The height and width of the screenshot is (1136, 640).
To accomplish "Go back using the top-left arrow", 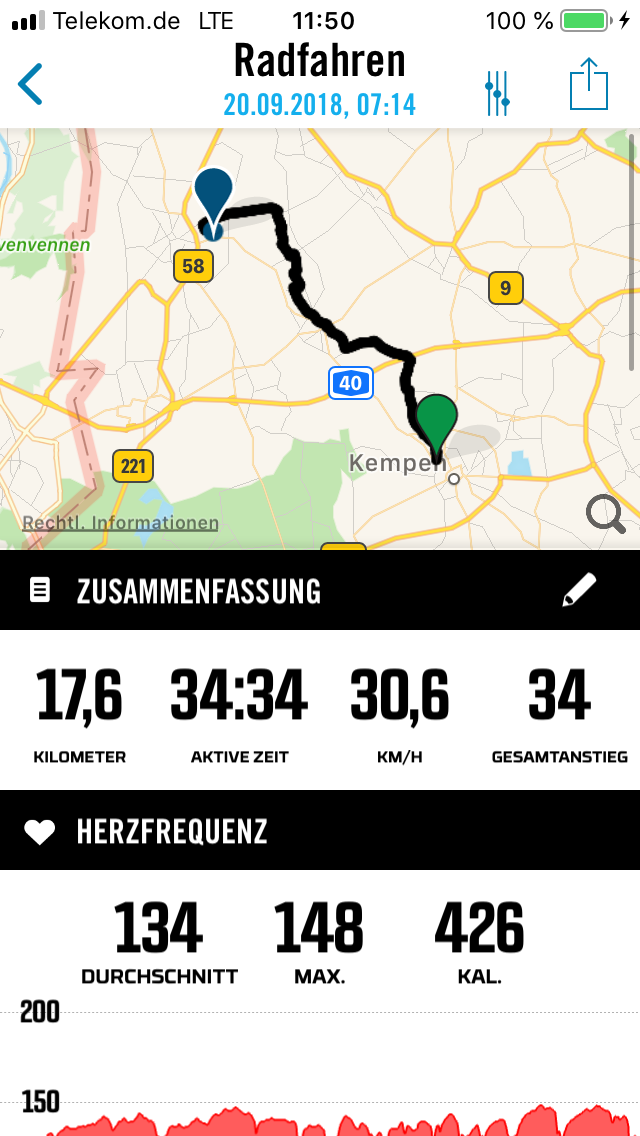I will point(30,84).
